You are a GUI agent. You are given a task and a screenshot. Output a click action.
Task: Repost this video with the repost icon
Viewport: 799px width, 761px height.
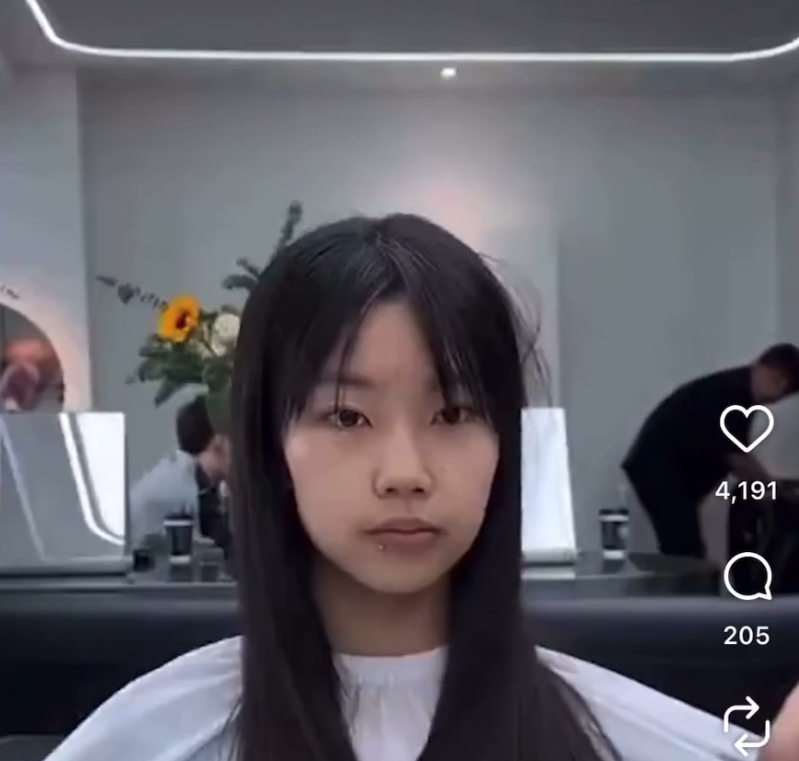tap(746, 723)
